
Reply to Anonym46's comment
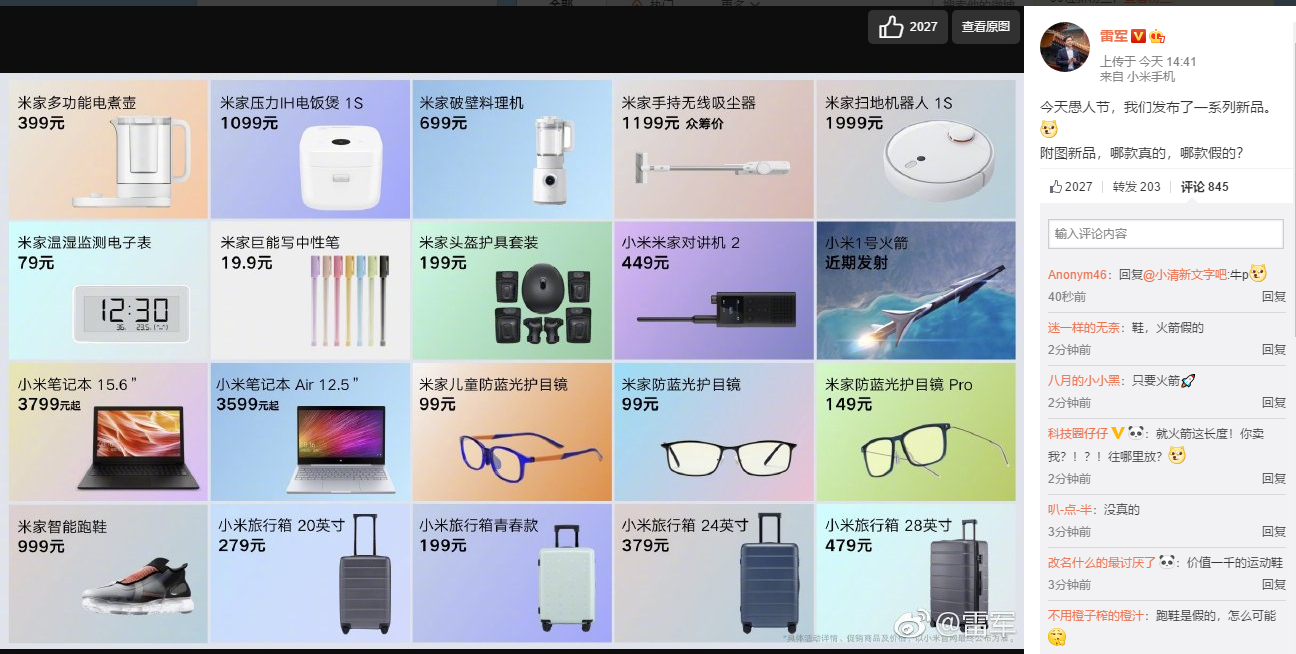(x=1273, y=297)
